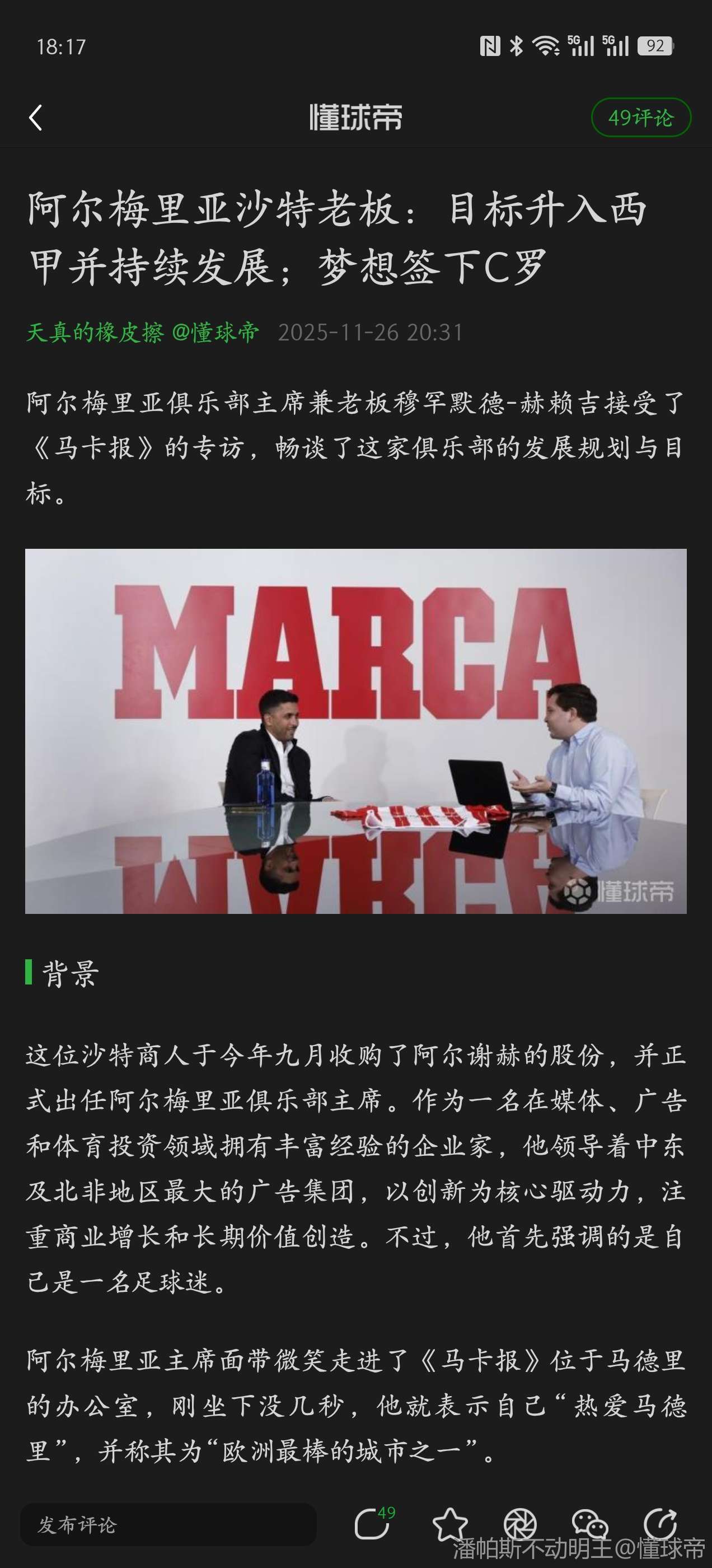Tap the 发布评论 comment field
The width and height of the screenshot is (712, 1568).
pos(168,1524)
